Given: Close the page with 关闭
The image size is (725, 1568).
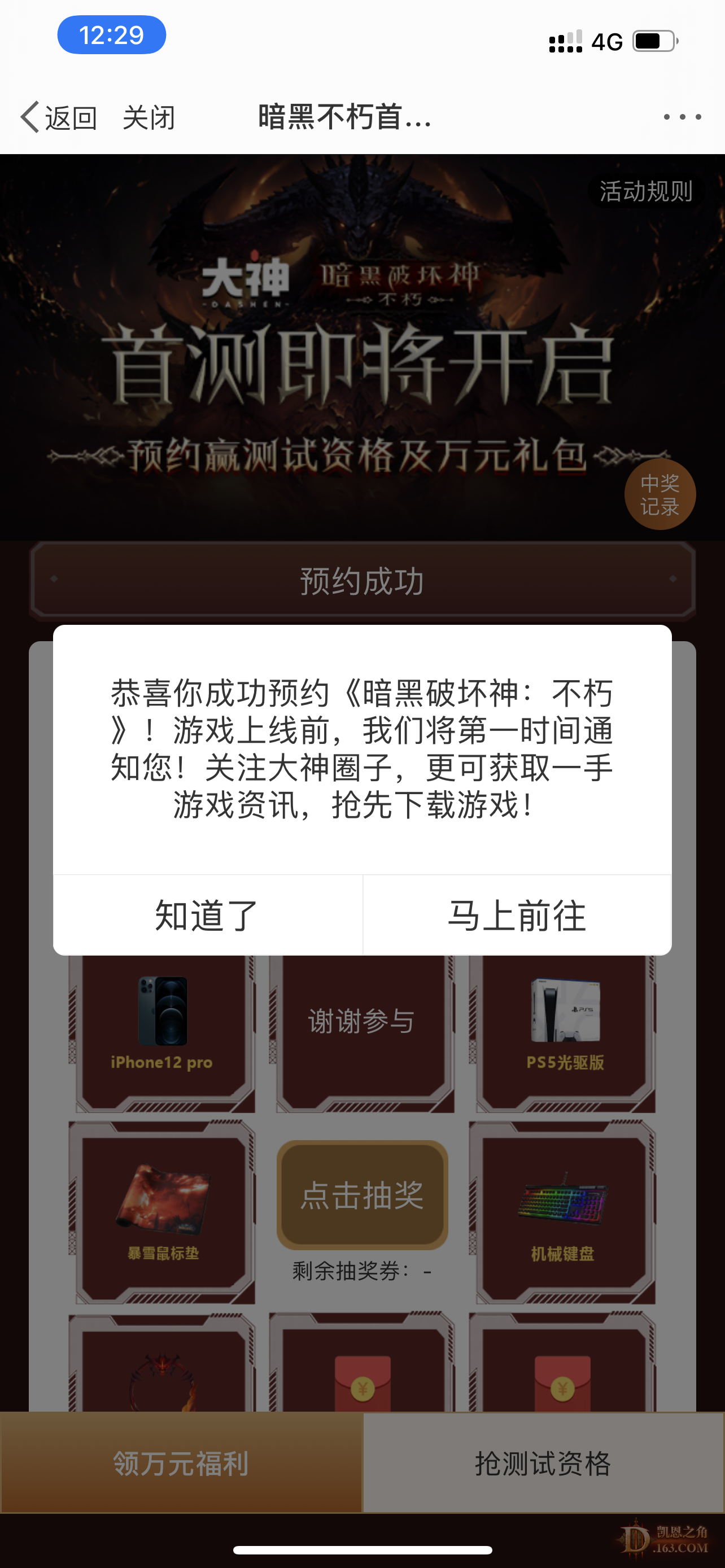Looking at the screenshot, I should tap(149, 117).
